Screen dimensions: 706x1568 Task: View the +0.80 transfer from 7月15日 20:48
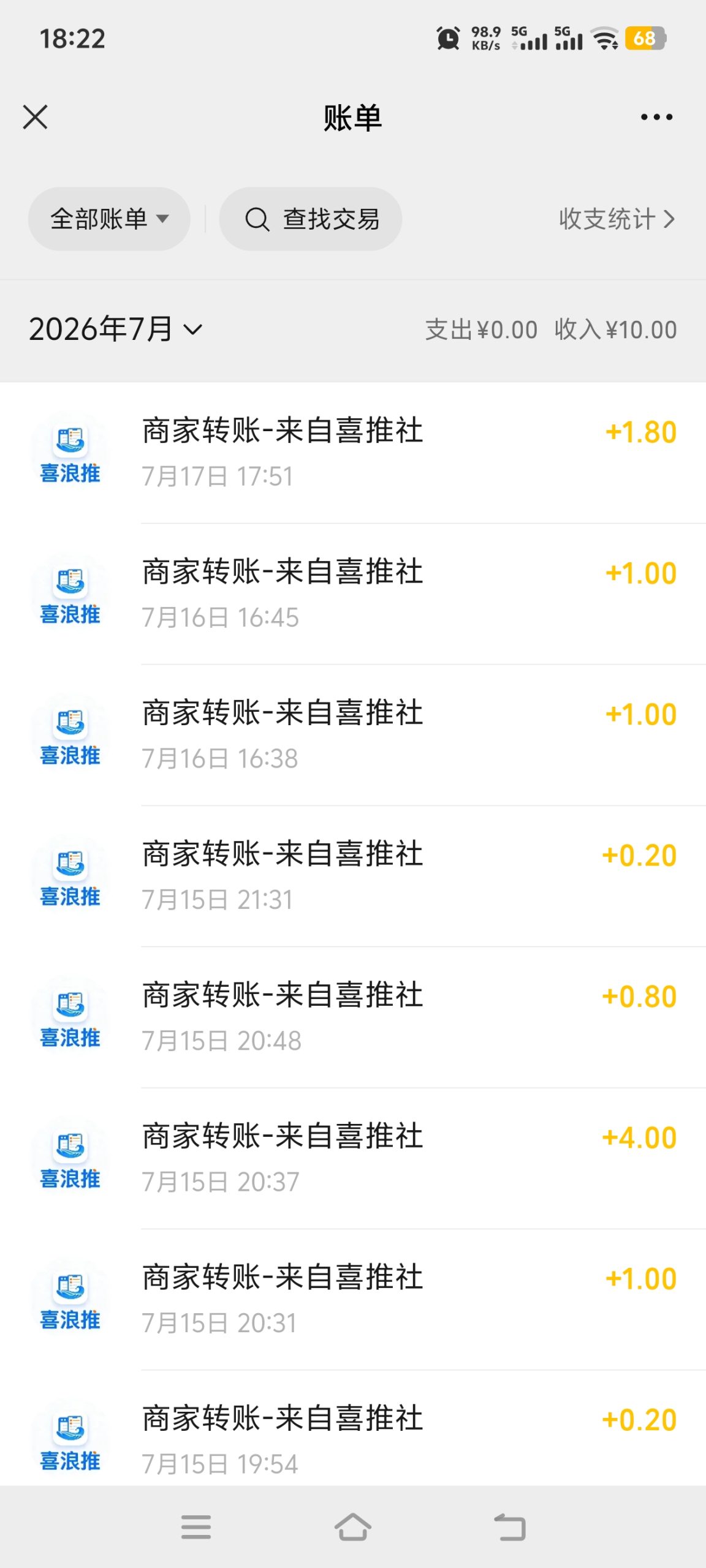[x=353, y=1017]
